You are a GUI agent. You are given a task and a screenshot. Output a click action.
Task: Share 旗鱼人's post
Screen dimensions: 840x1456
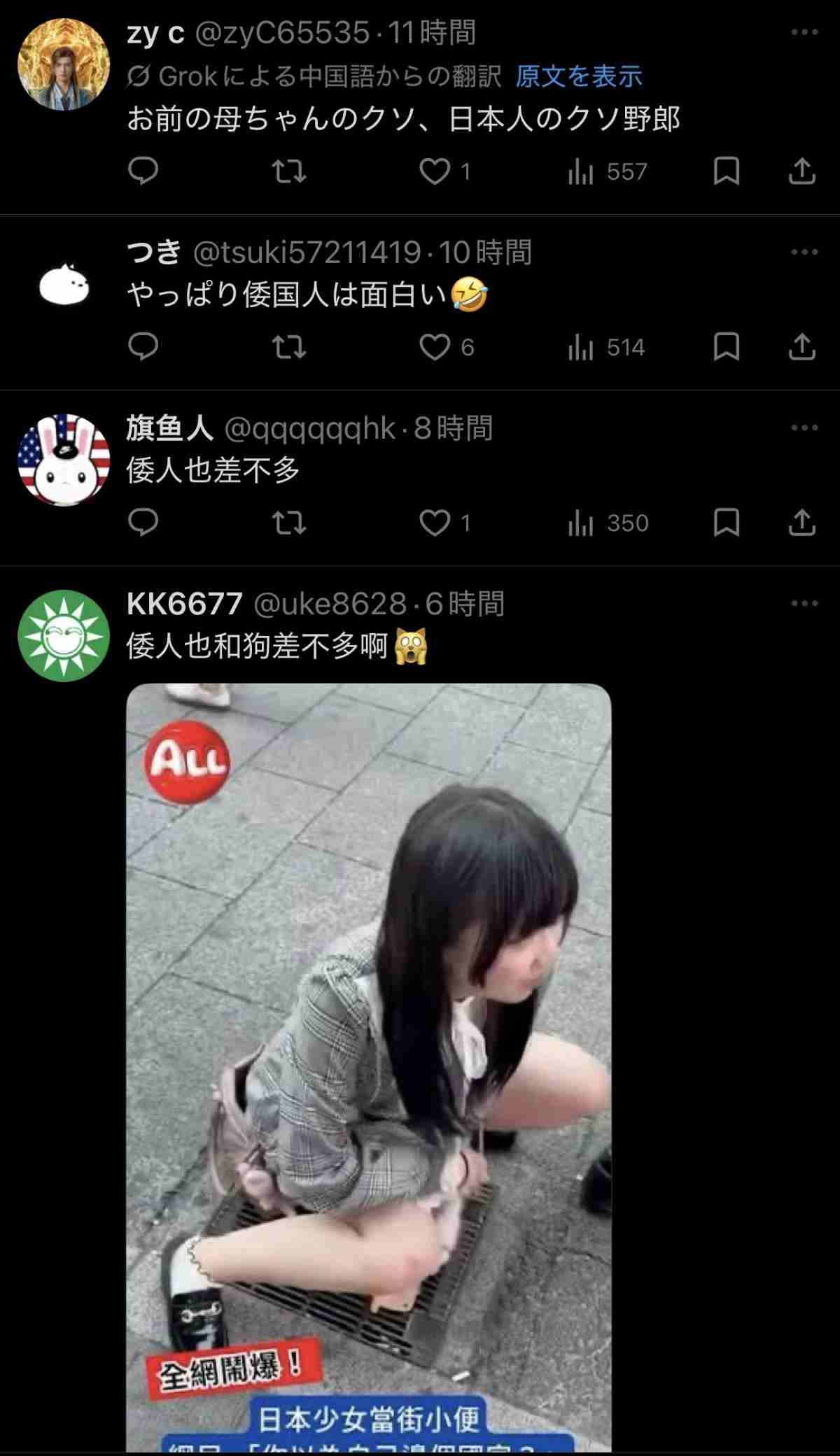802,523
